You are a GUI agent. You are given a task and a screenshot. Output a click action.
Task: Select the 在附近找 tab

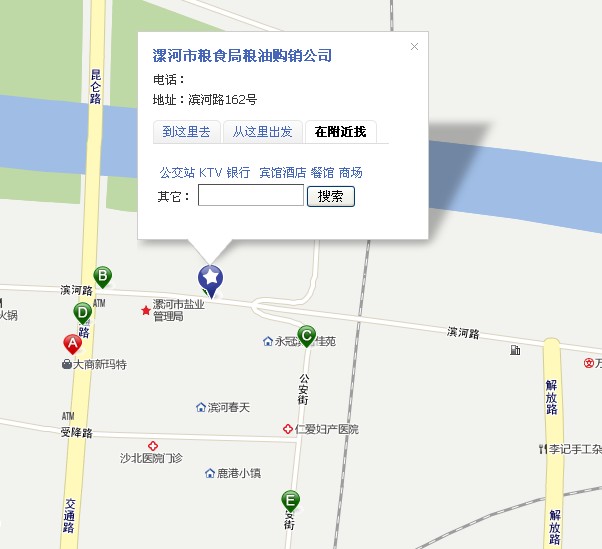[x=340, y=132]
